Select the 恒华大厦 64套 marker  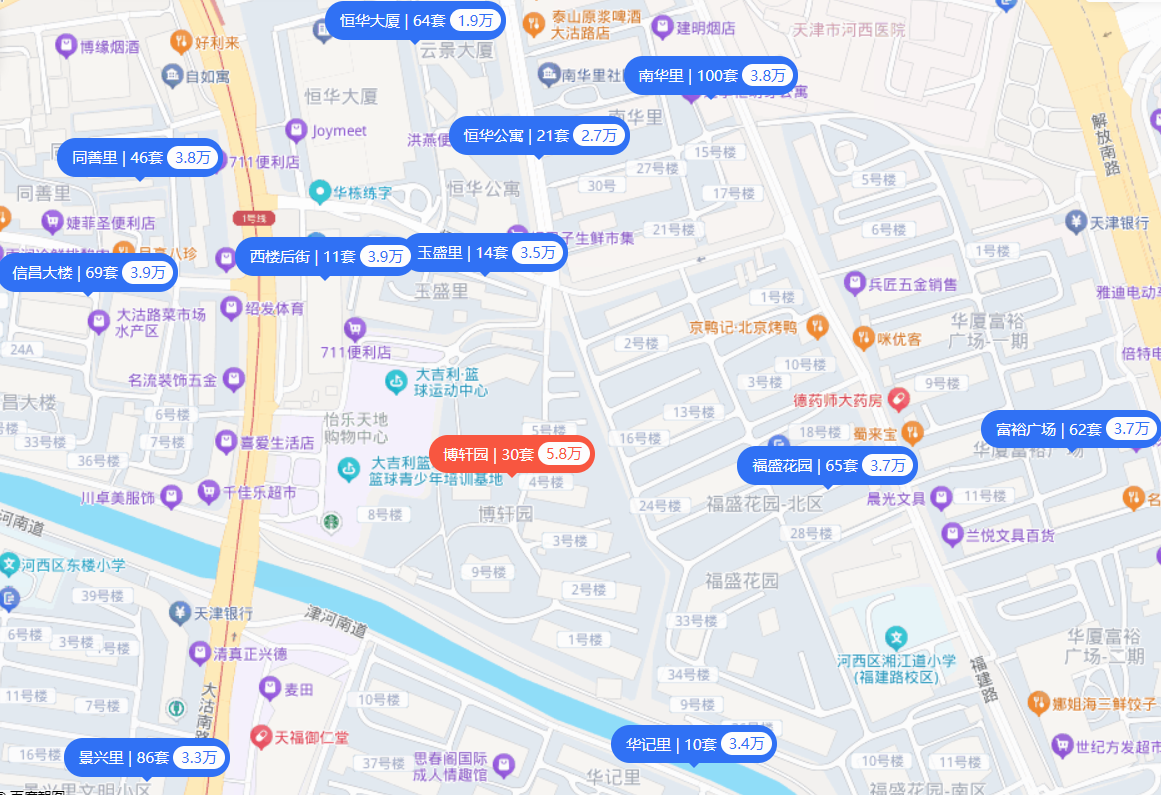[415, 20]
